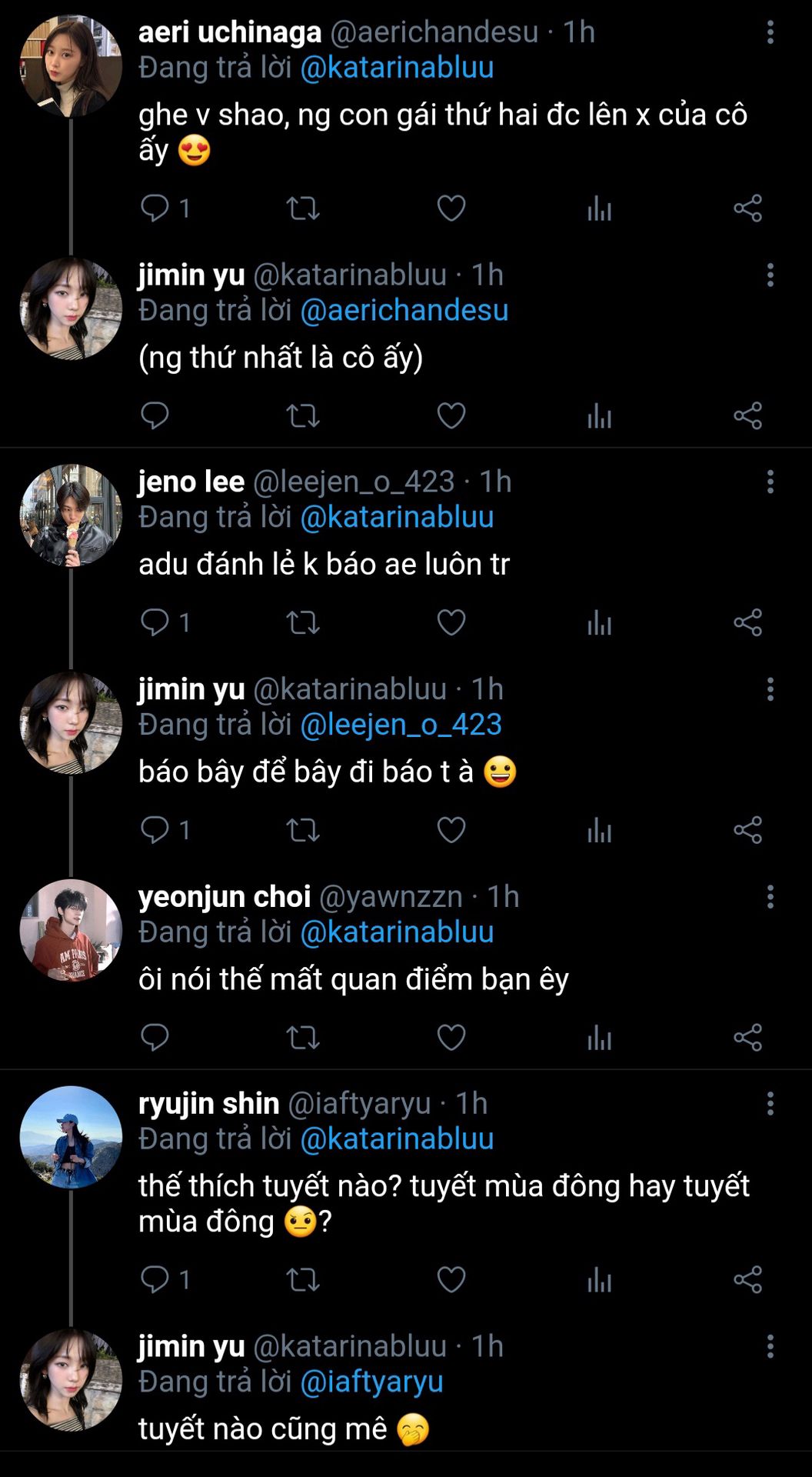Open the @leejen_o_423 mention link

pos(401,725)
